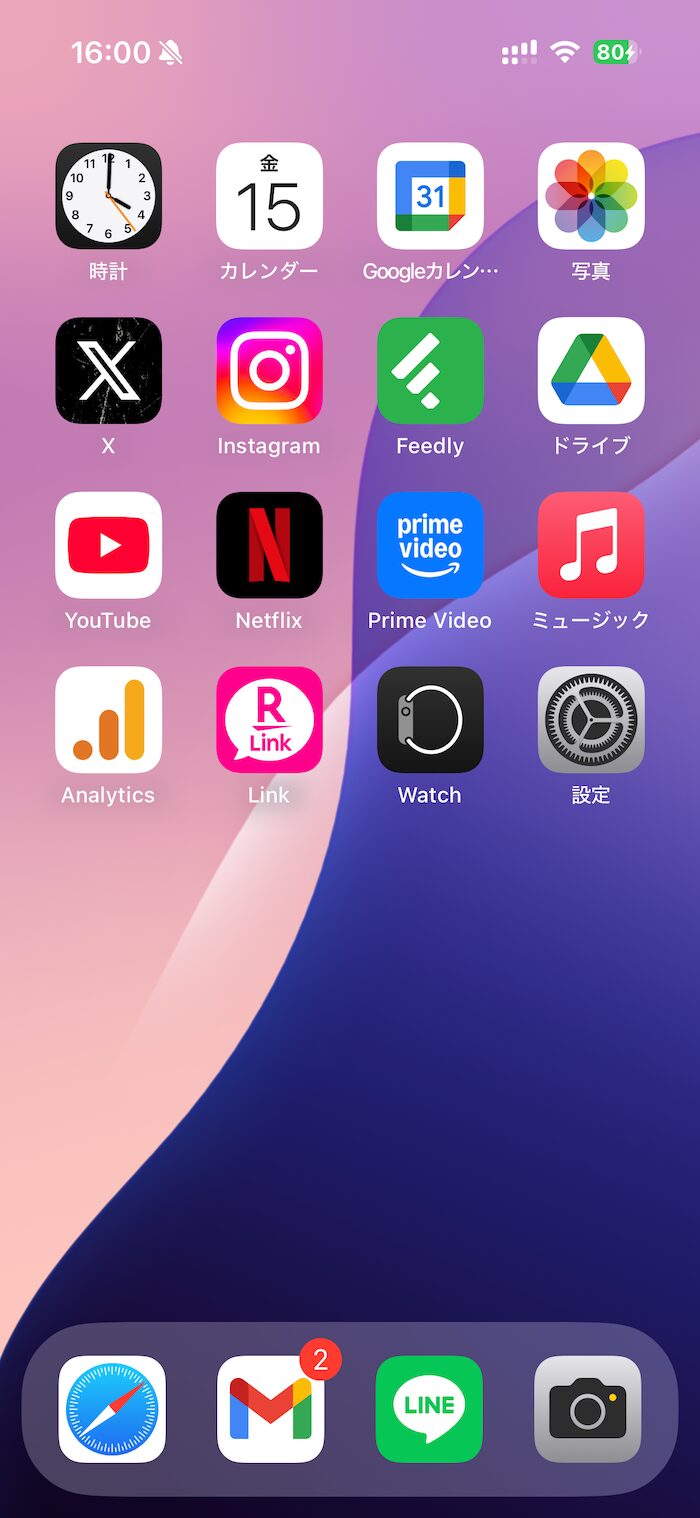Open the 時計 clock app
The image size is (700, 1518).
click(x=108, y=196)
